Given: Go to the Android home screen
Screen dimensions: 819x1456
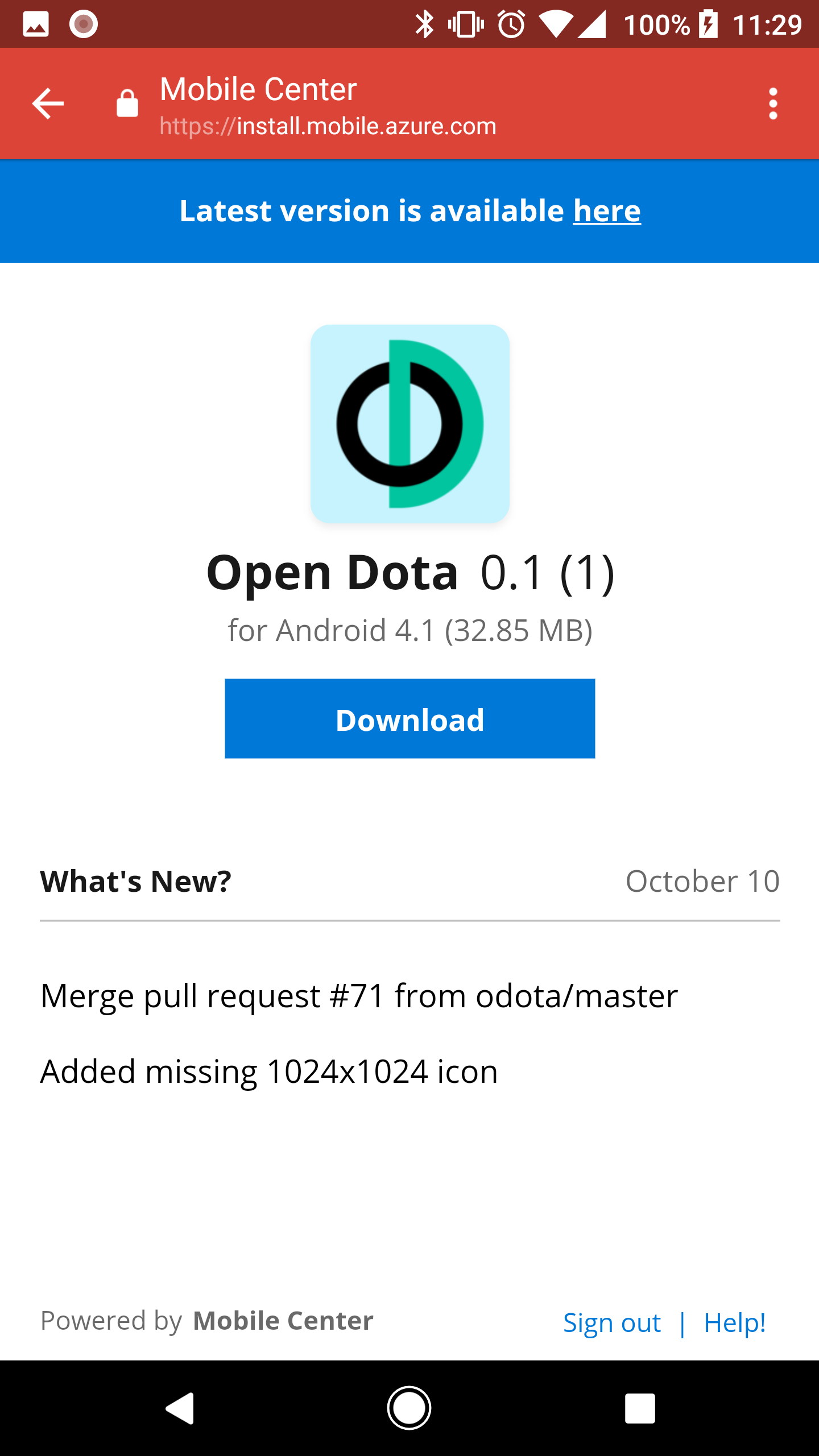Looking at the screenshot, I should (409, 1408).
